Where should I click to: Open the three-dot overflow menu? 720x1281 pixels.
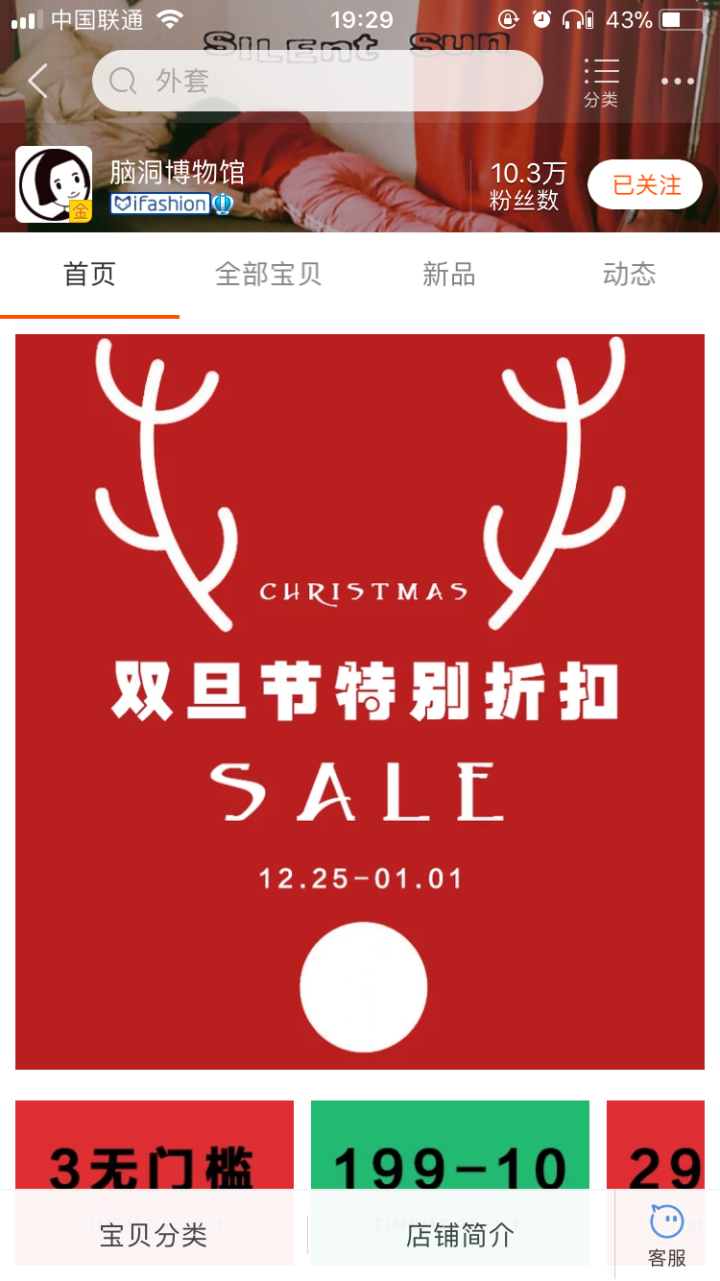tap(677, 82)
